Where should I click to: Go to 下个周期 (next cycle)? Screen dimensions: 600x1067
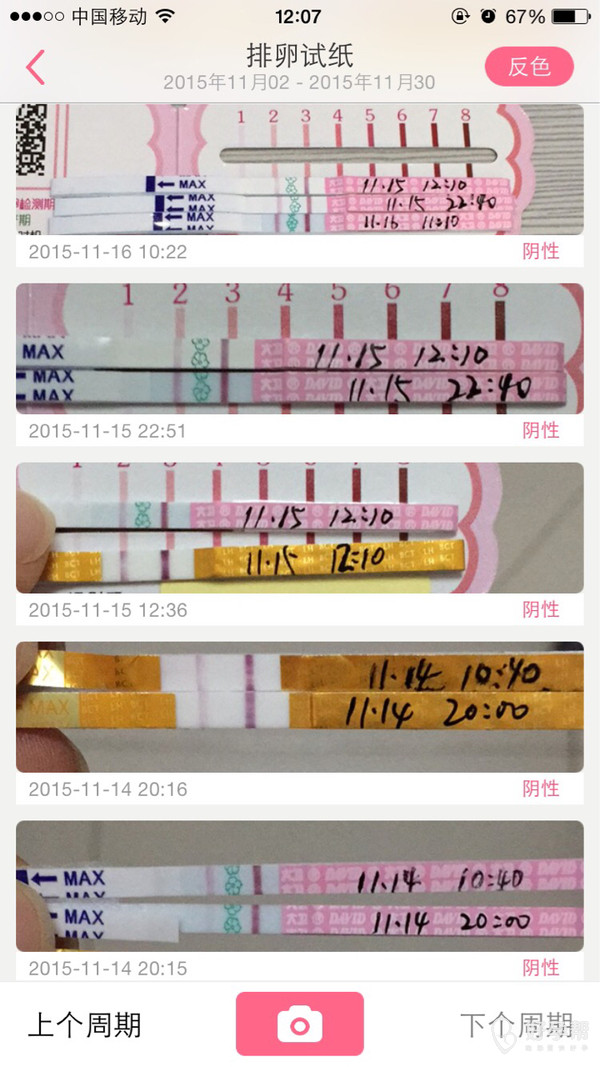coord(515,1024)
